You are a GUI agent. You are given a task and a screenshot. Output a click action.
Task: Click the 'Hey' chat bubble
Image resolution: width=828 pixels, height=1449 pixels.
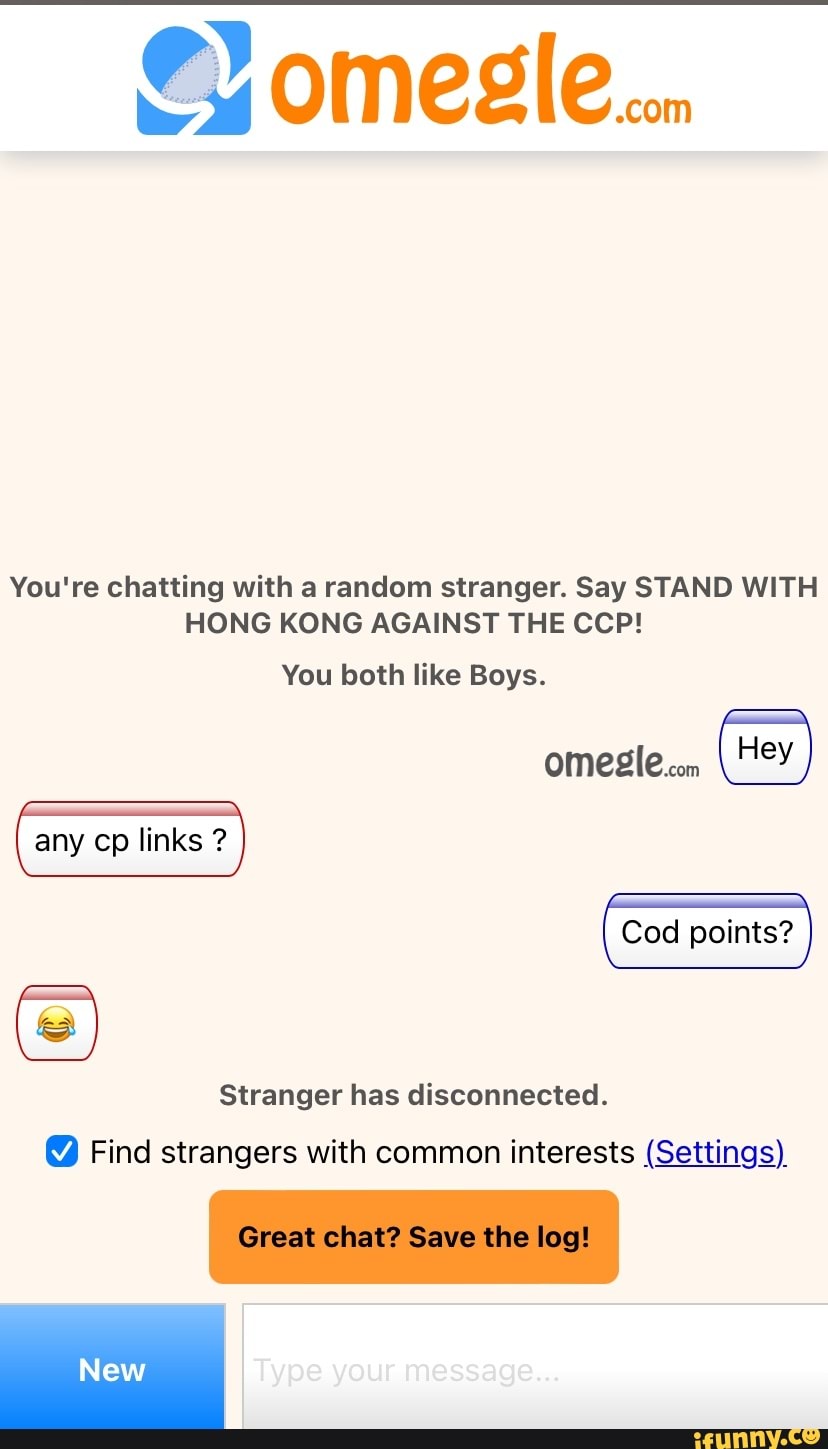764,747
